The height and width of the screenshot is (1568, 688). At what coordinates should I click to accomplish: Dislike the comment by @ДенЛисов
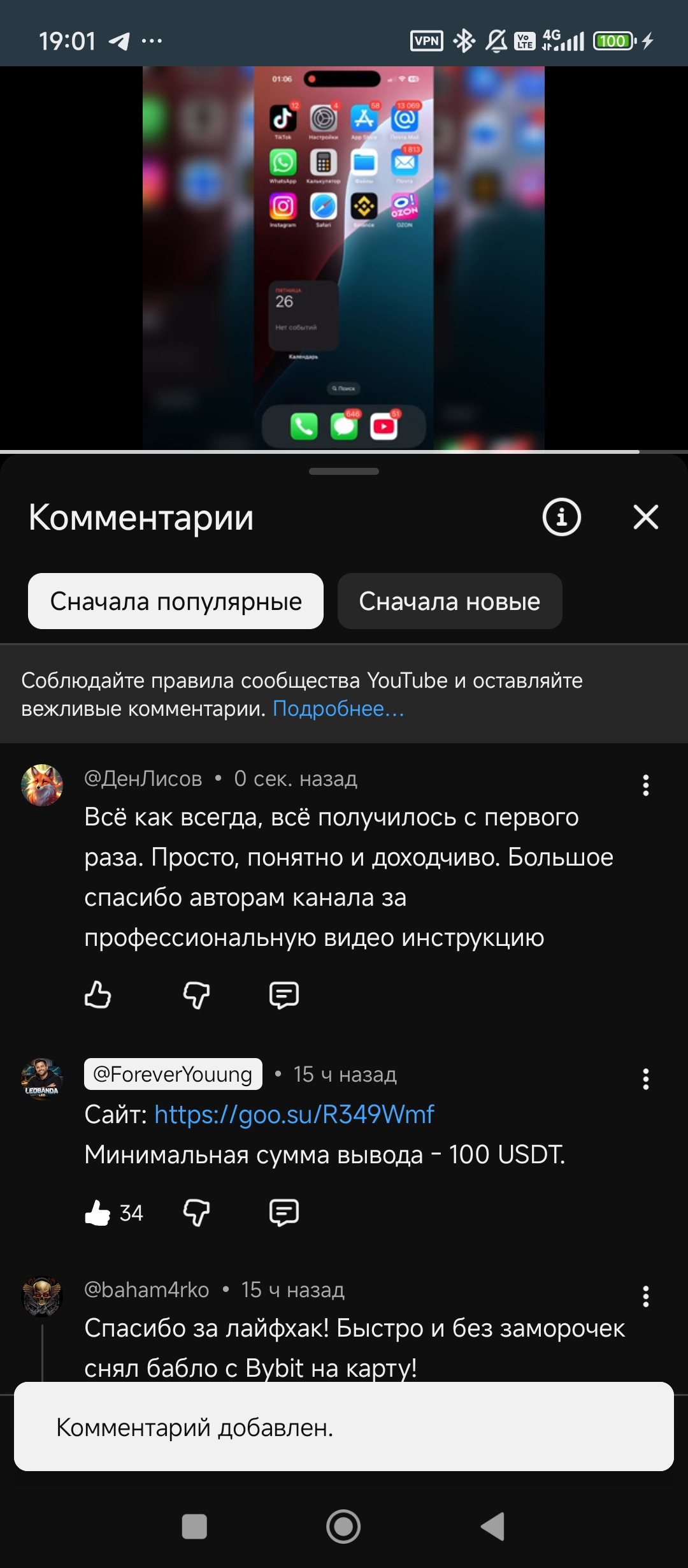196,994
